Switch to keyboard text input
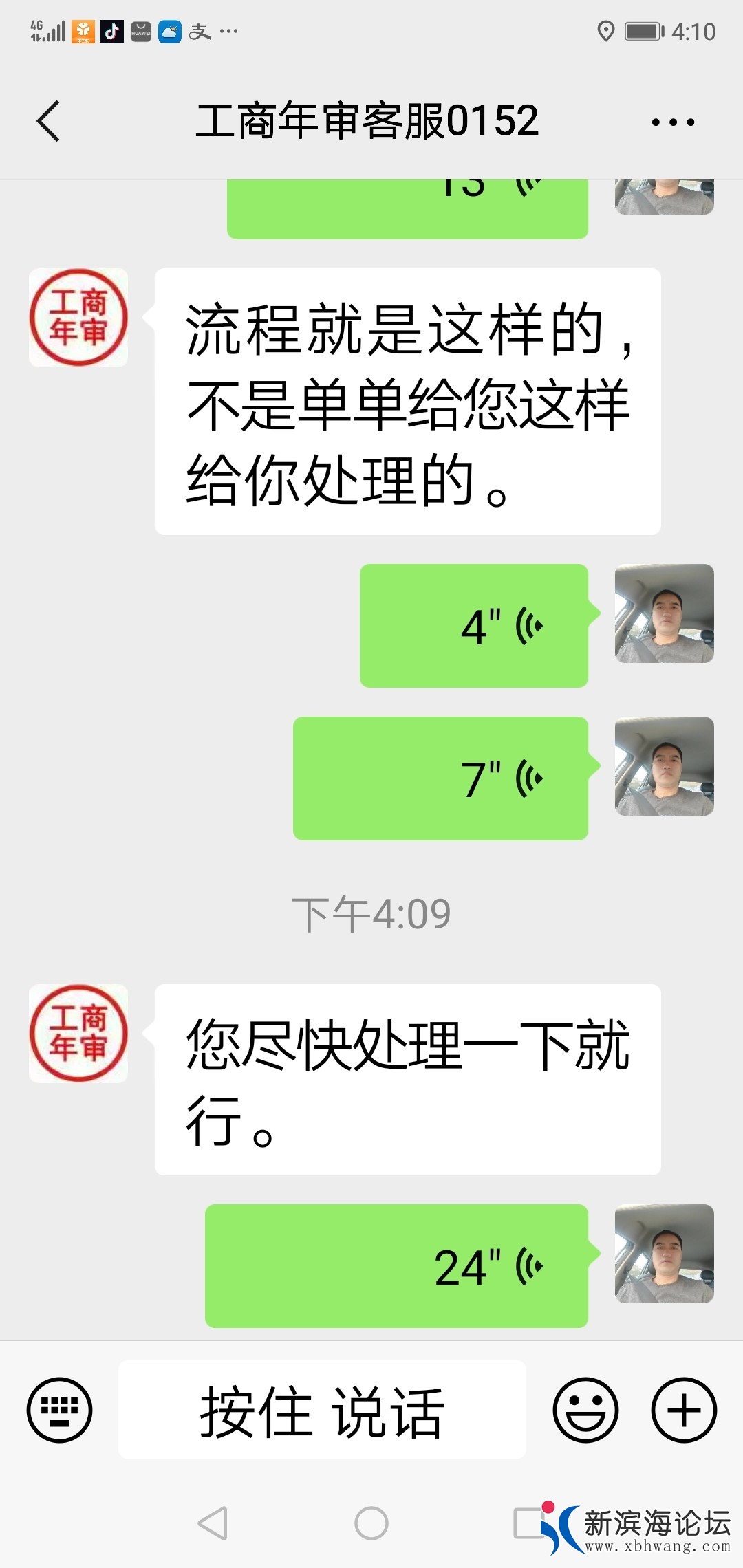743x1568 pixels. (x=59, y=1410)
